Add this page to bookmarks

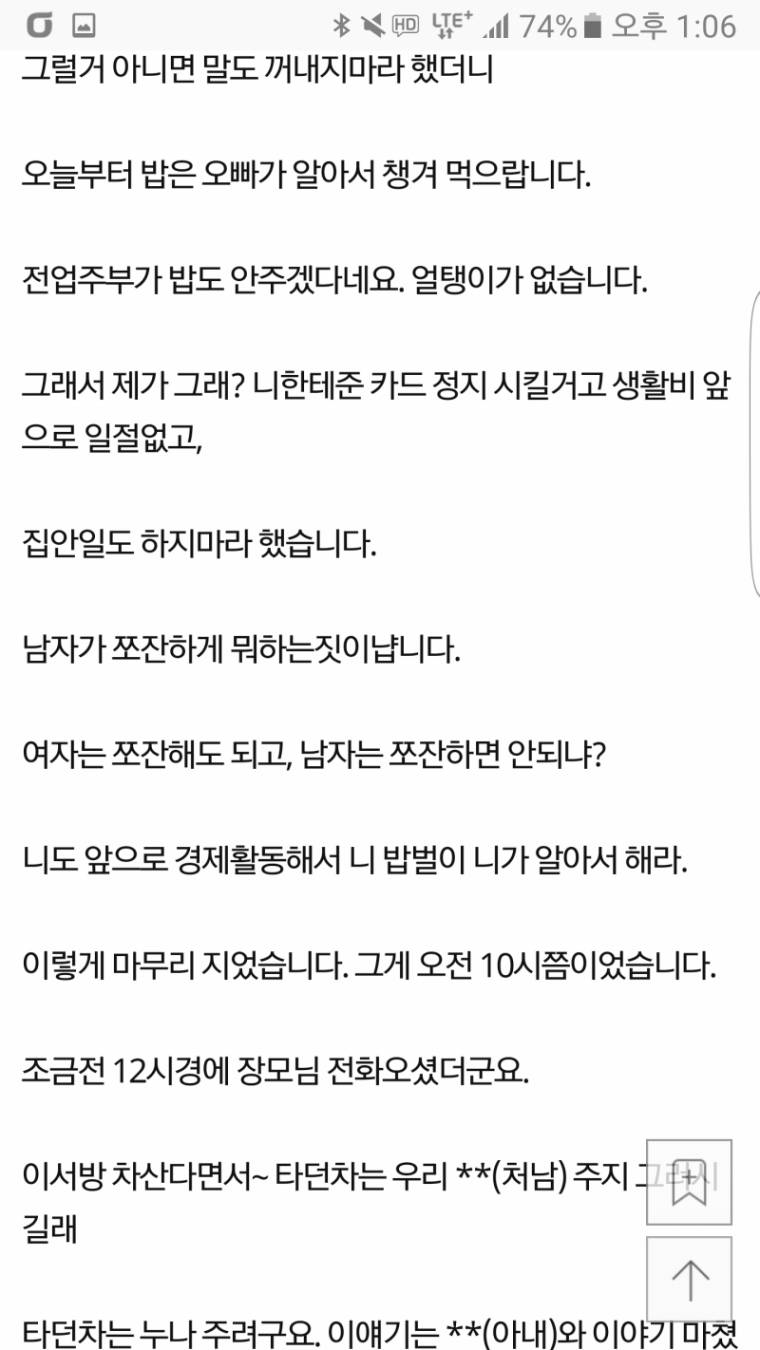[689, 1182]
